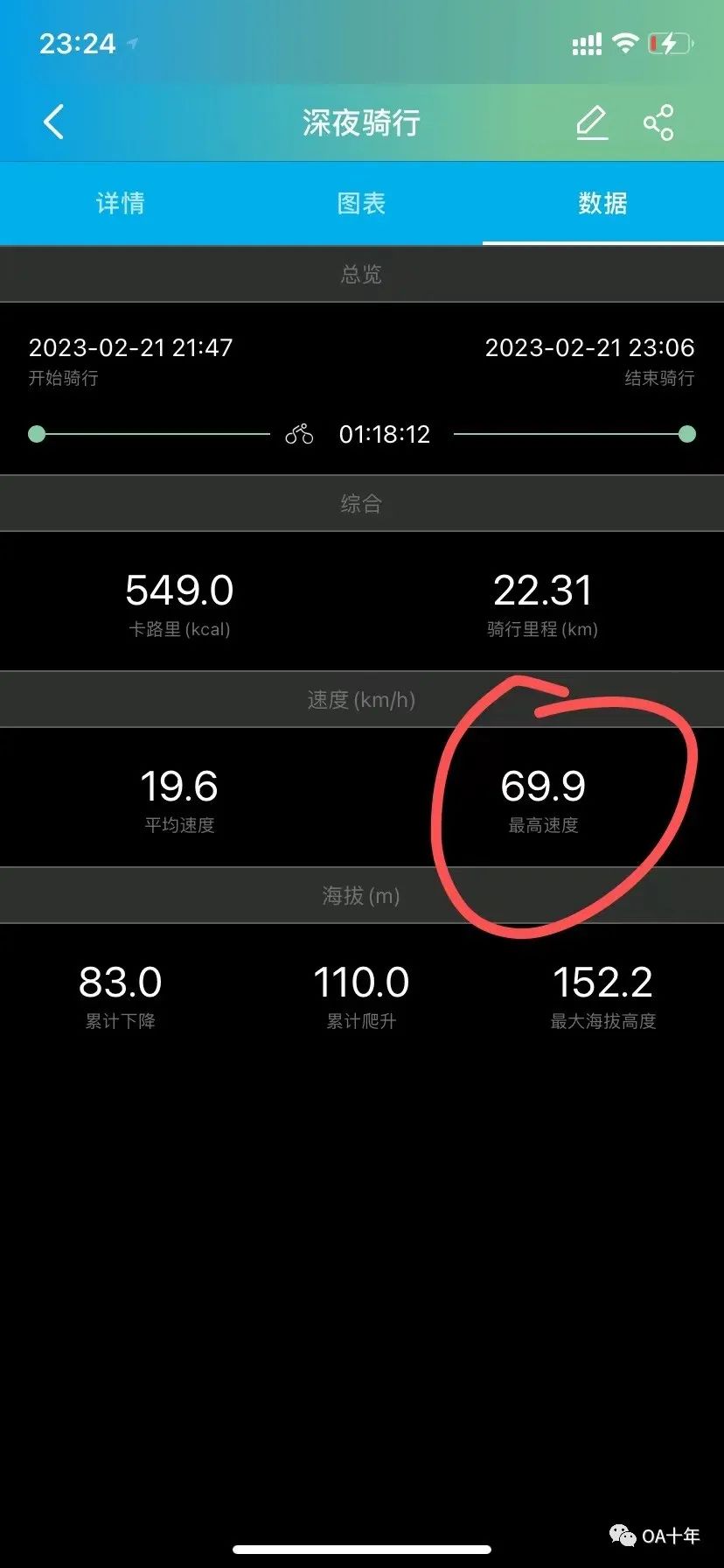Select the start time 2023-02-21 21:47
The image size is (724, 1568).
[x=129, y=347]
